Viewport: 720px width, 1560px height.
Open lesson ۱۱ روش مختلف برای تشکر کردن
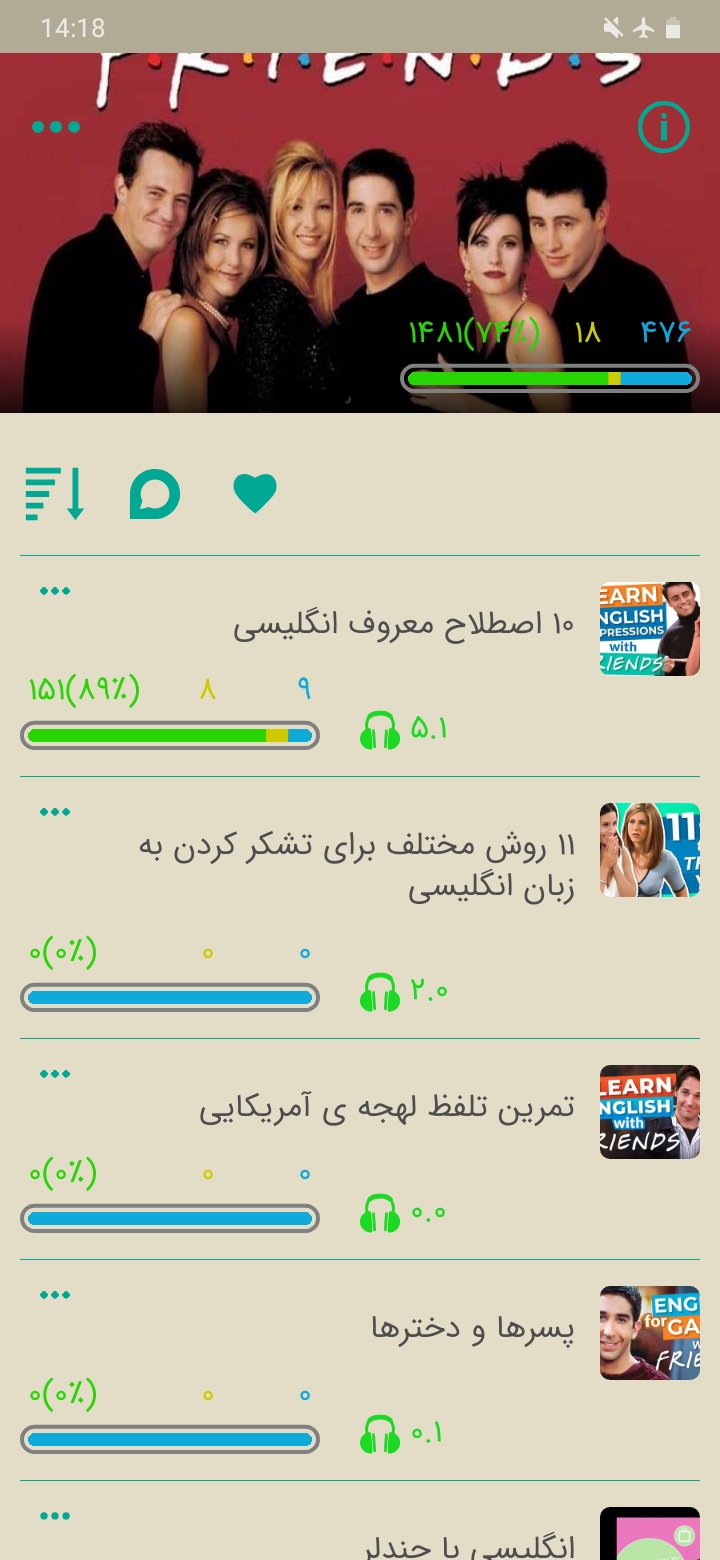[360, 908]
